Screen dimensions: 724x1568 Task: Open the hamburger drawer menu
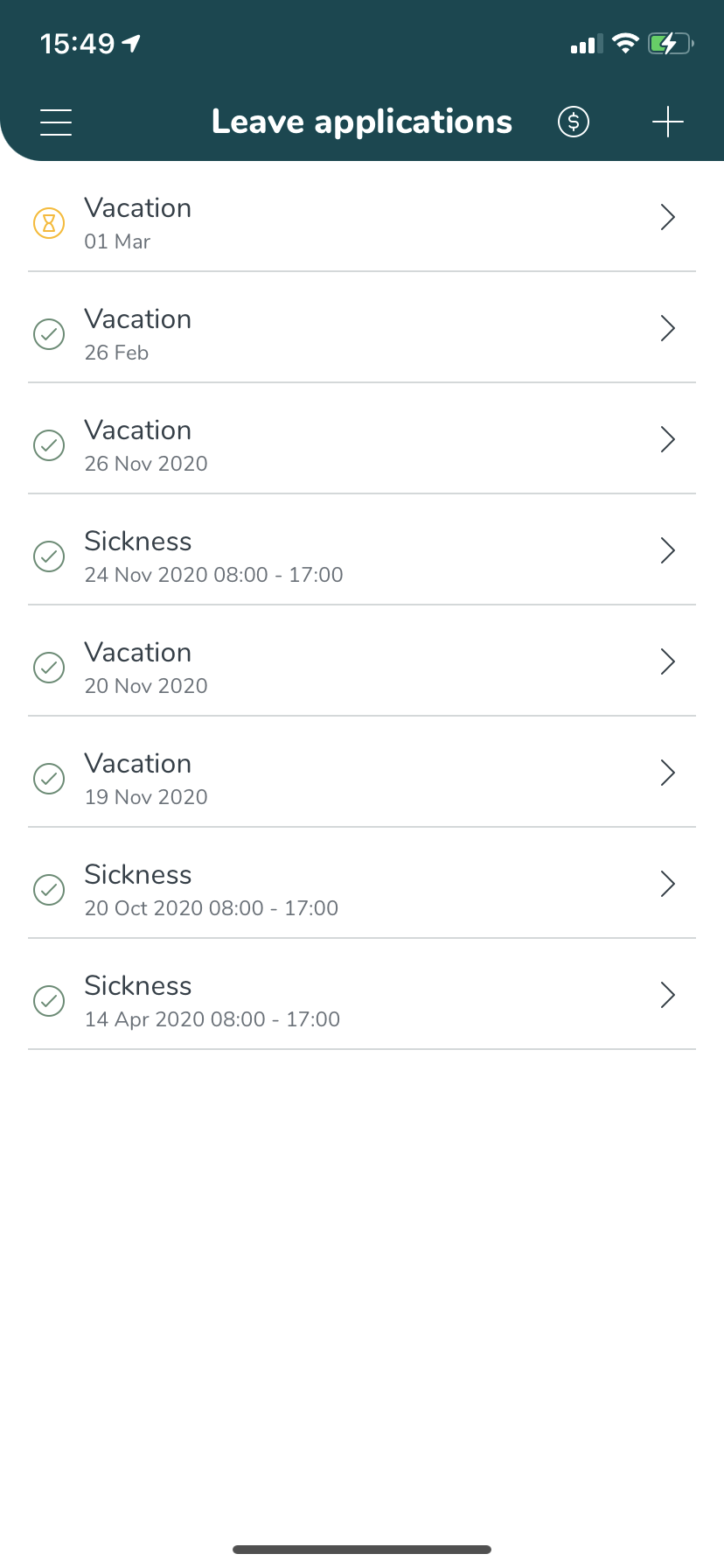56,122
